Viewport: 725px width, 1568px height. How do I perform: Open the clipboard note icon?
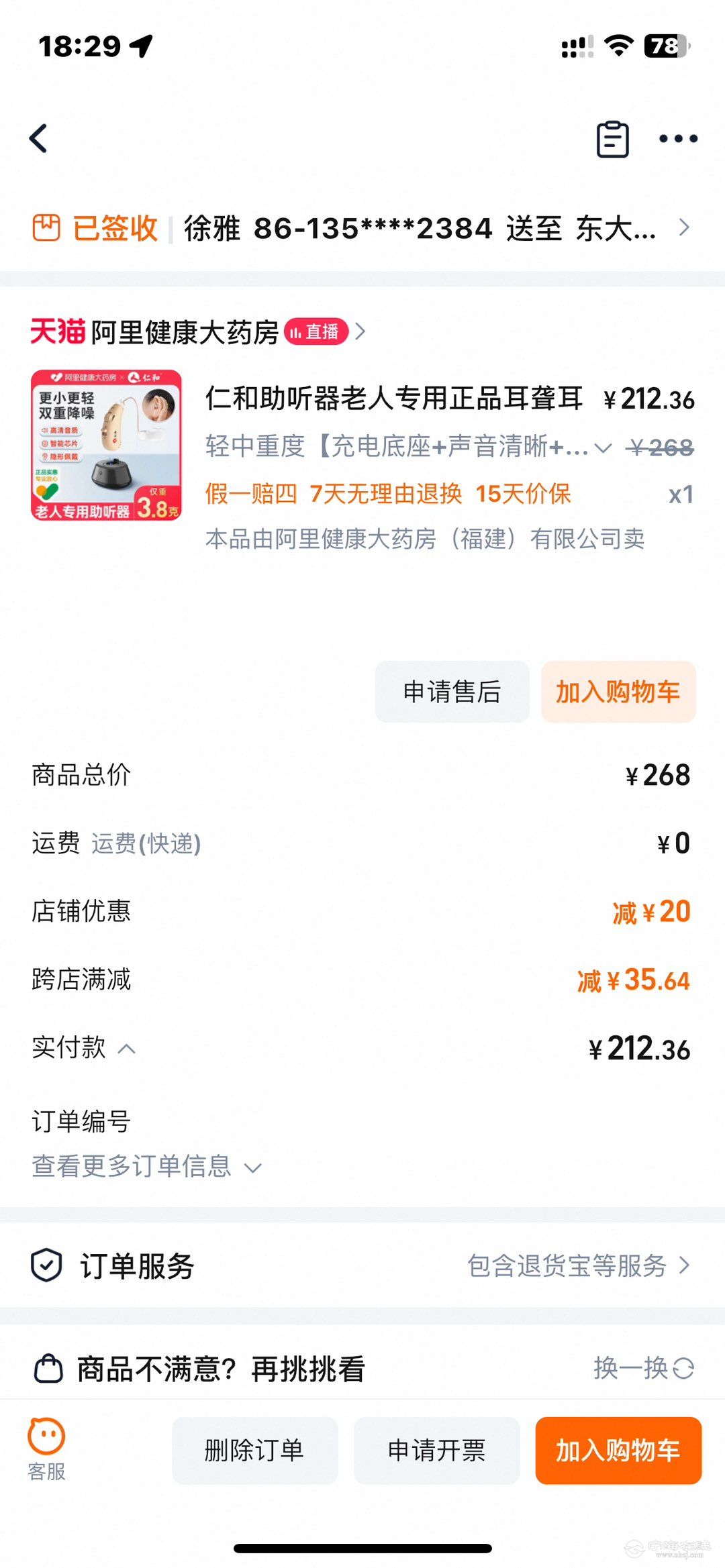coord(612,140)
